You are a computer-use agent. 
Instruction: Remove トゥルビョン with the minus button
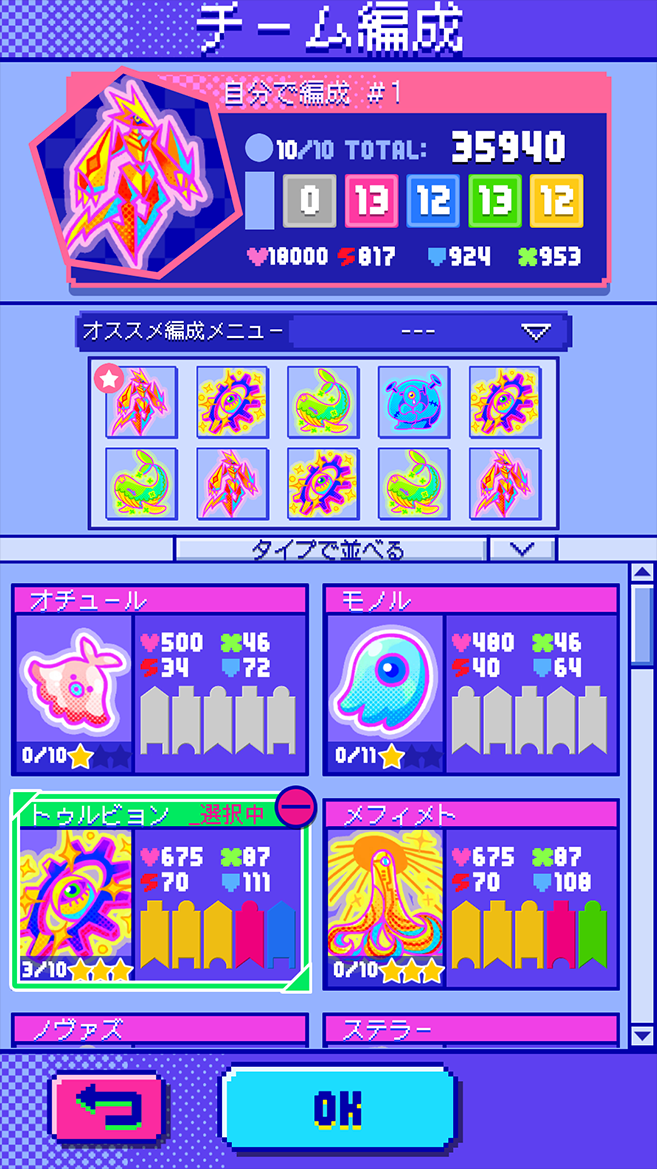[295, 806]
